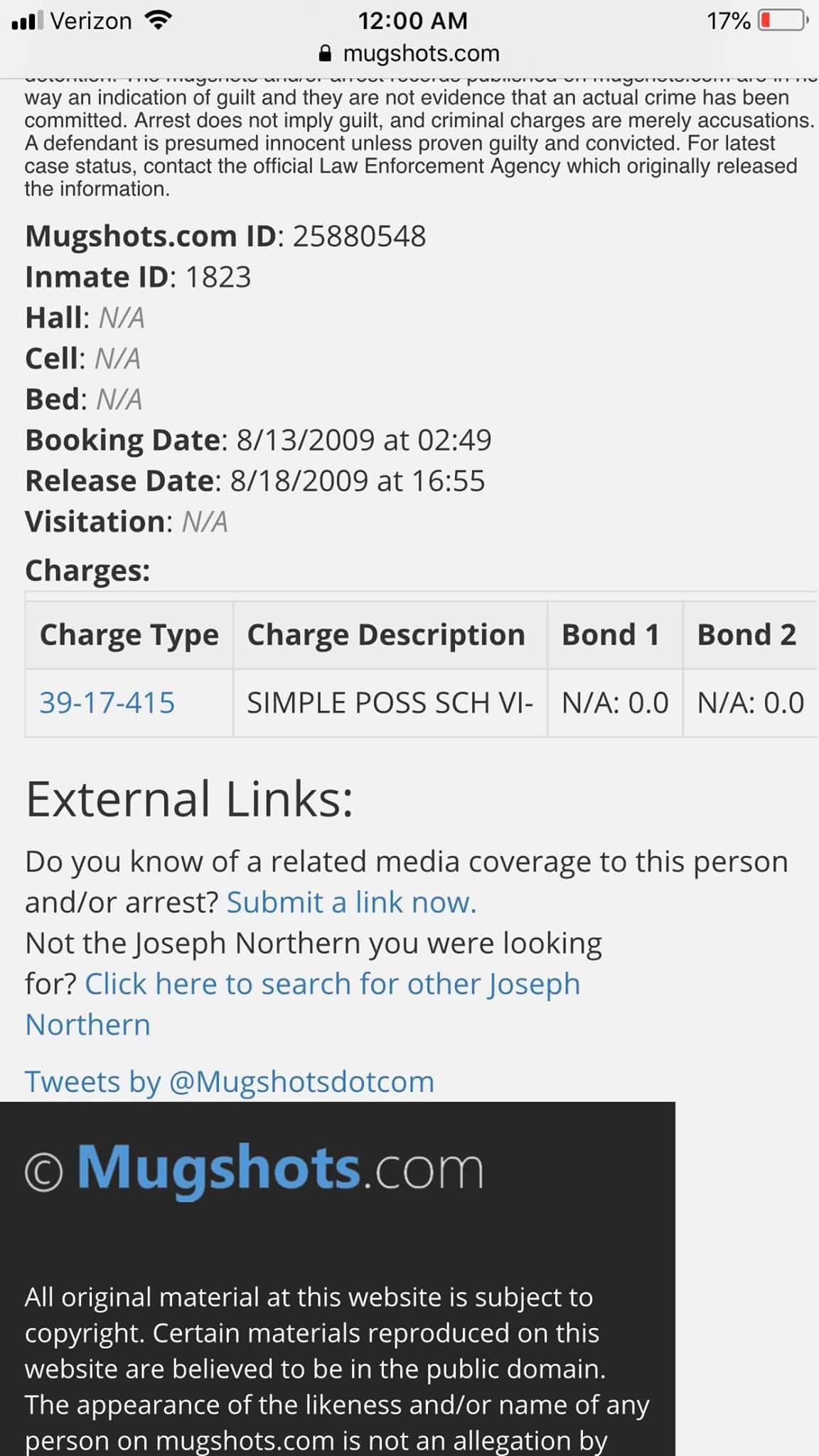
Task: Search for other Joseph Northern records
Action: (x=303, y=1004)
